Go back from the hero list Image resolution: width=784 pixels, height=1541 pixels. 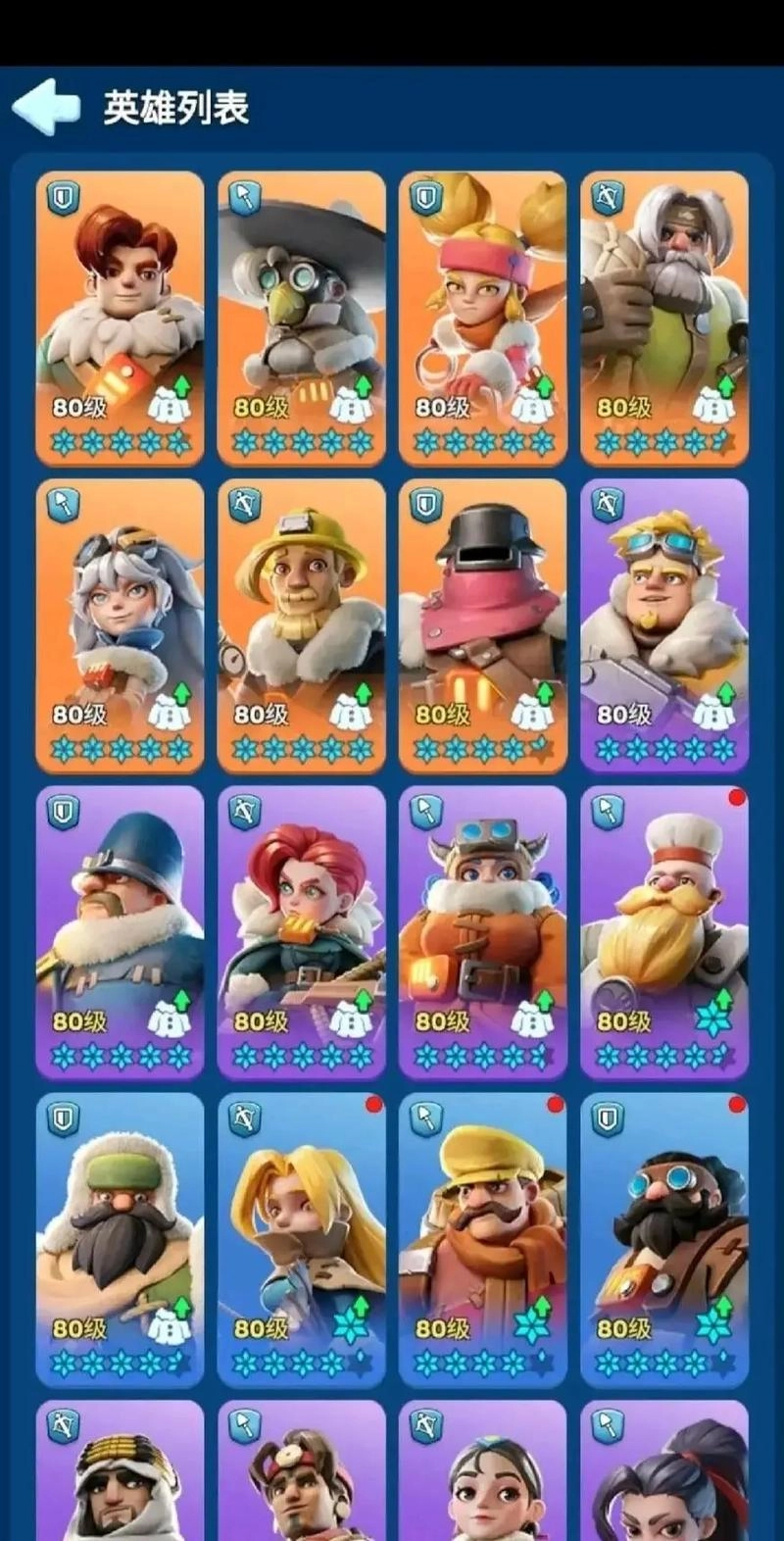(x=46, y=108)
